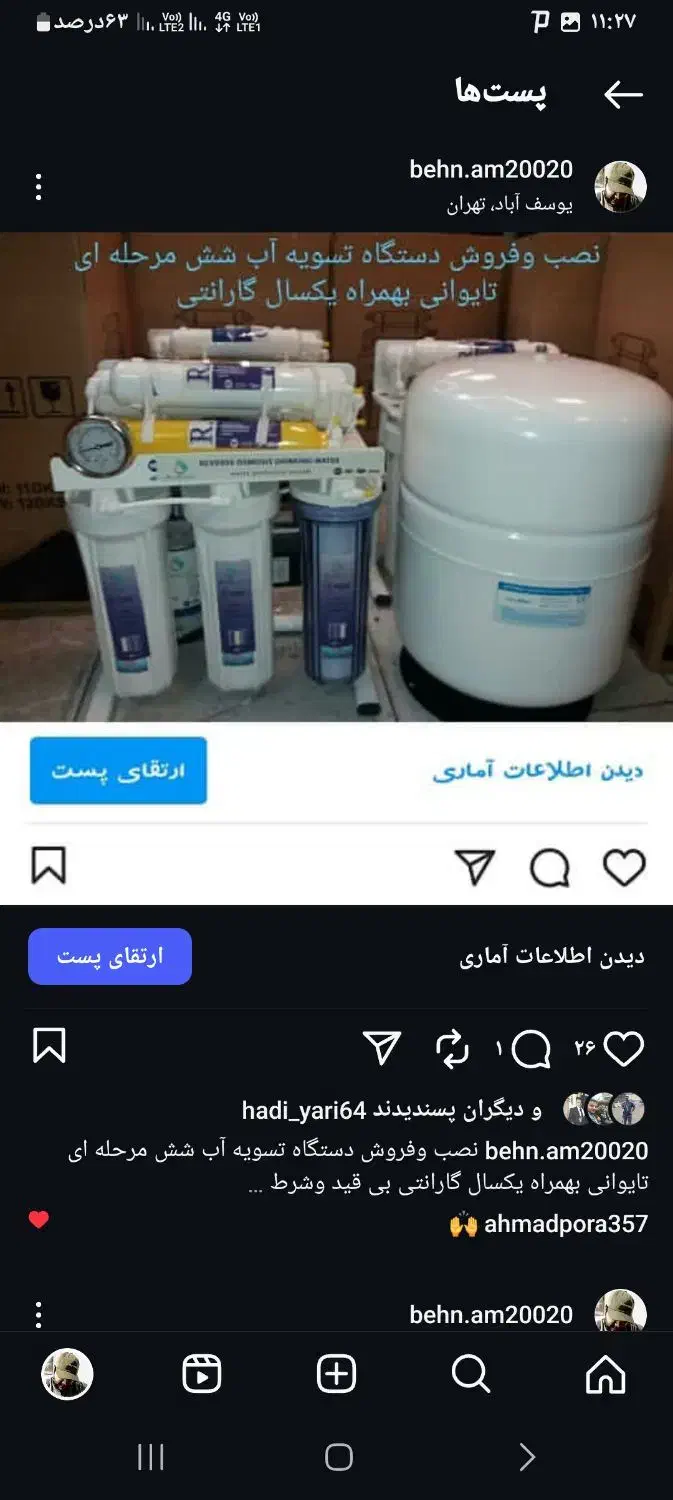Open comments via bubble icon showing ۱
Image resolution: width=673 pixels, height=1500 pixels.
(x=531, y=1049)
